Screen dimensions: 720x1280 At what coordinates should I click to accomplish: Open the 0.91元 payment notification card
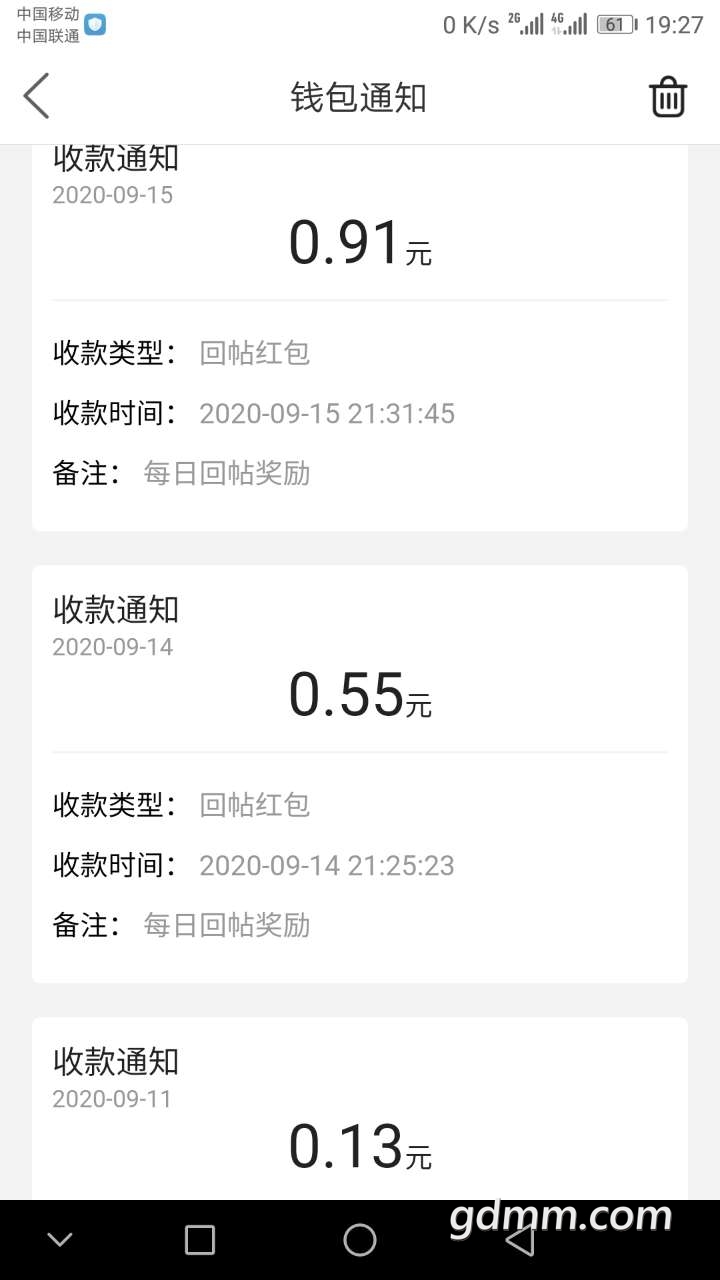click(x=360, y=340)
